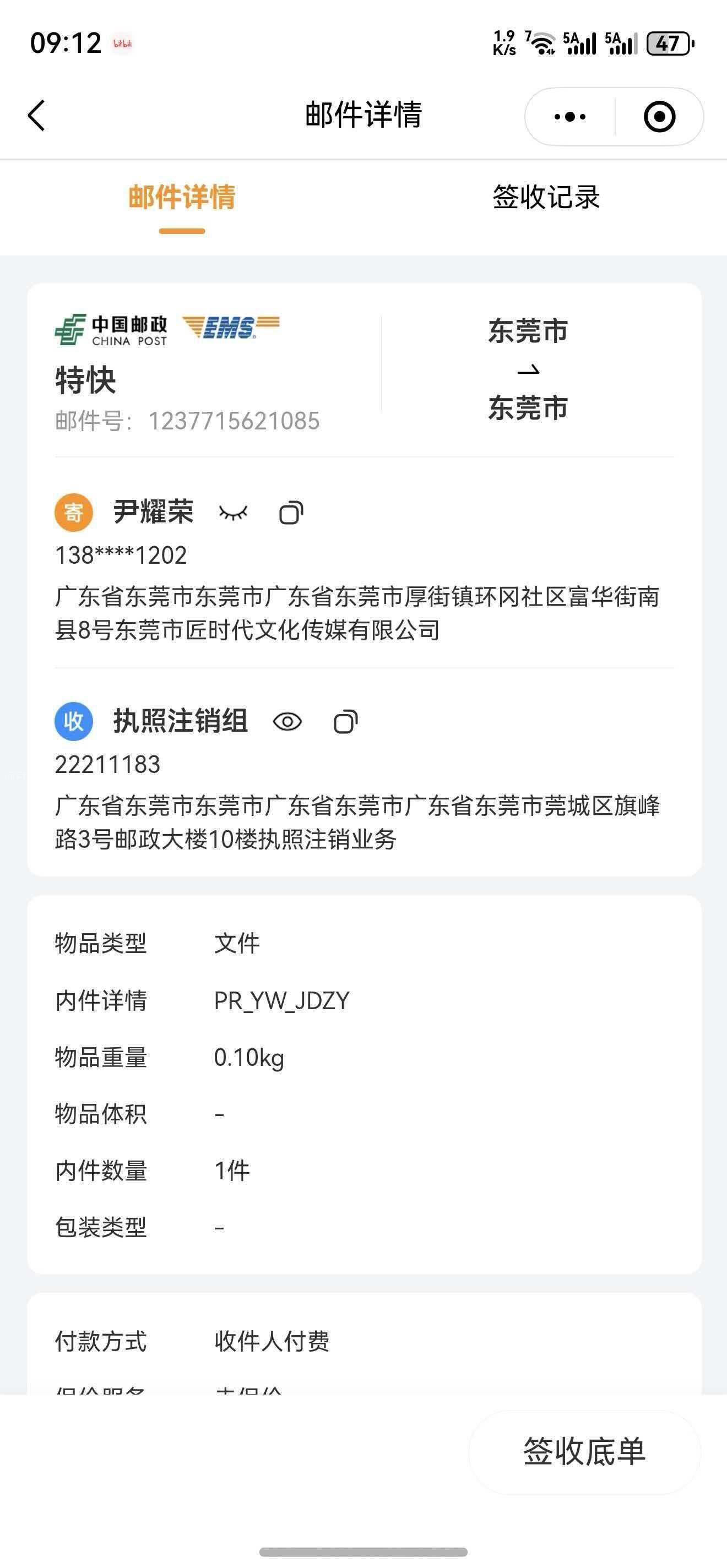Copy sender 尹耀荣's information

coord(291,513)
